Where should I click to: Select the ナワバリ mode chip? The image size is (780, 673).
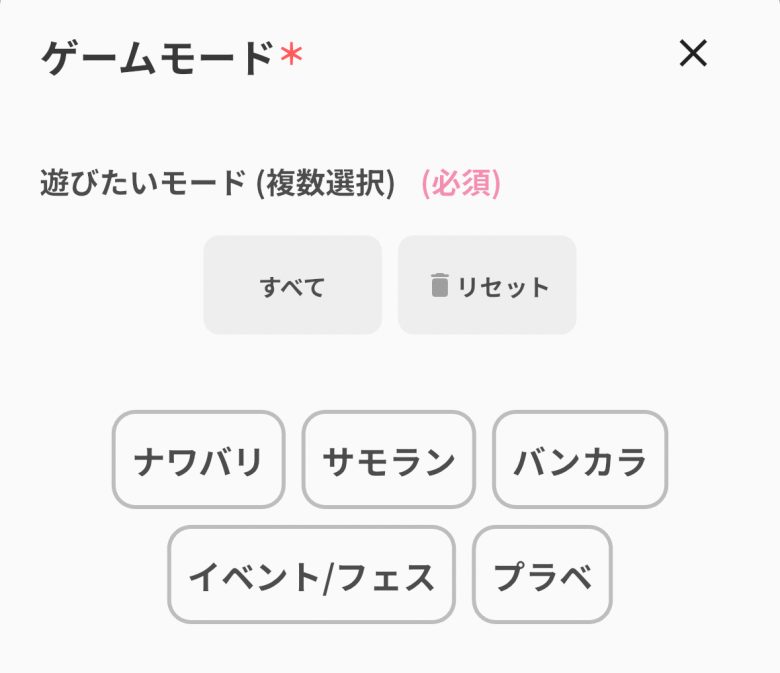[198, 460]
